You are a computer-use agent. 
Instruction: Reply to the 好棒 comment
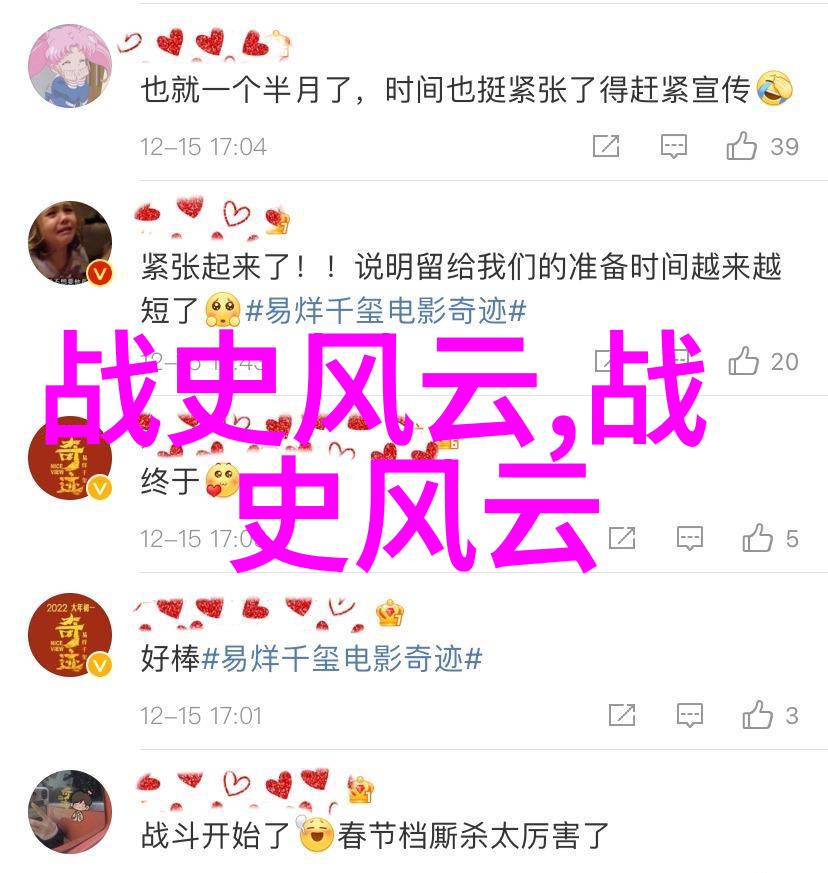690,715
